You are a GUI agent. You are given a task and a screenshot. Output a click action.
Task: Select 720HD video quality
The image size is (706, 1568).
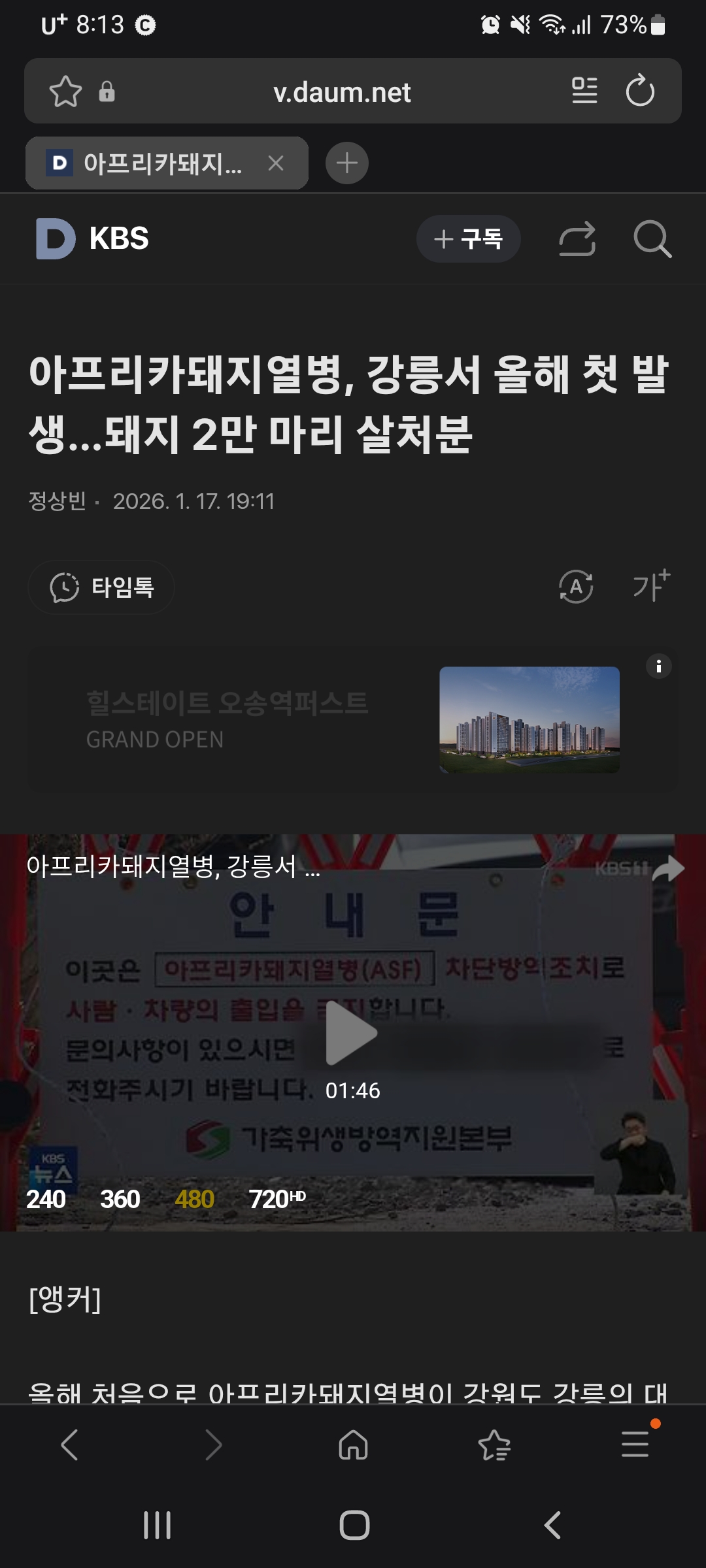click(x=277, y=1200)
